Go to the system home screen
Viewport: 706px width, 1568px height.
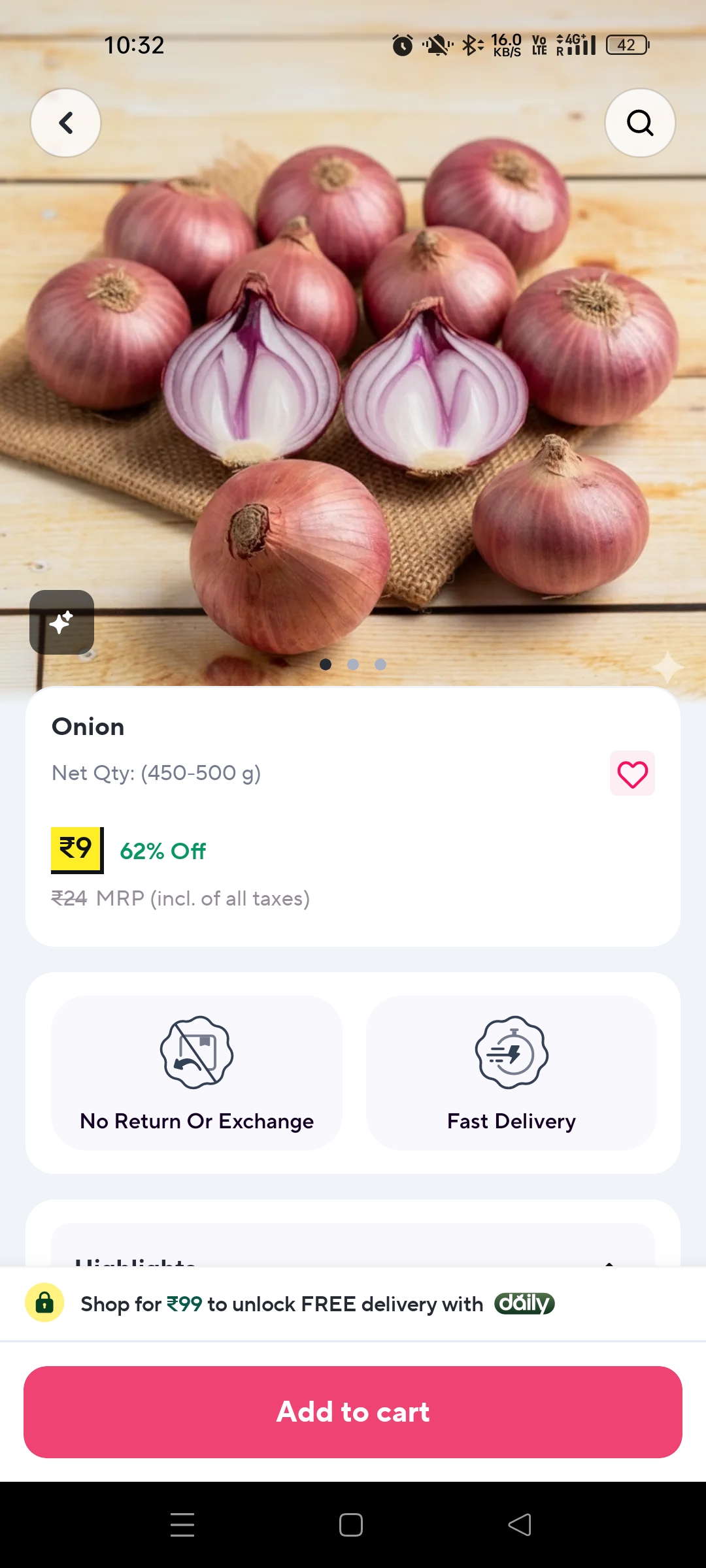tap(351, 1525)
